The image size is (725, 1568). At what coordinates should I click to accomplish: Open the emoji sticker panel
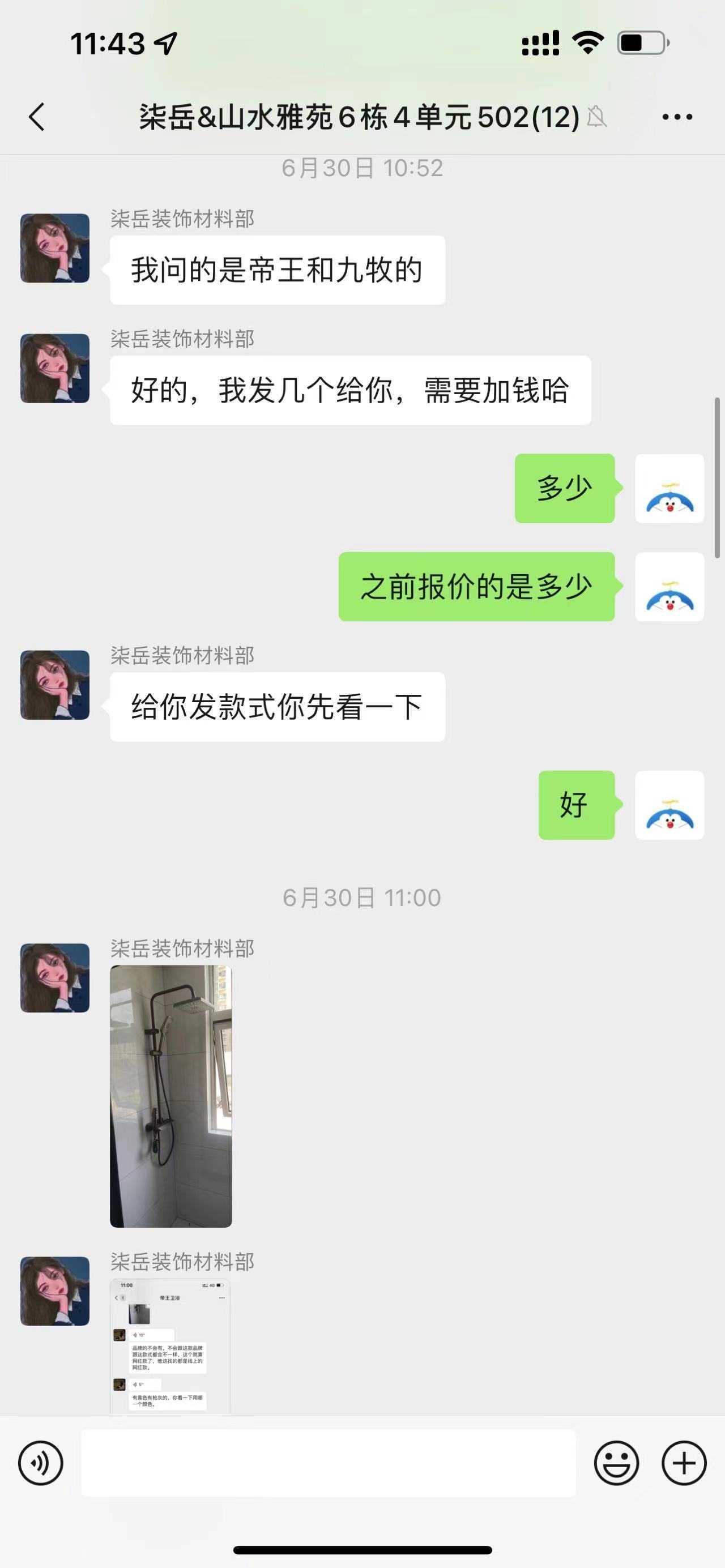(x=616, y=1463)
